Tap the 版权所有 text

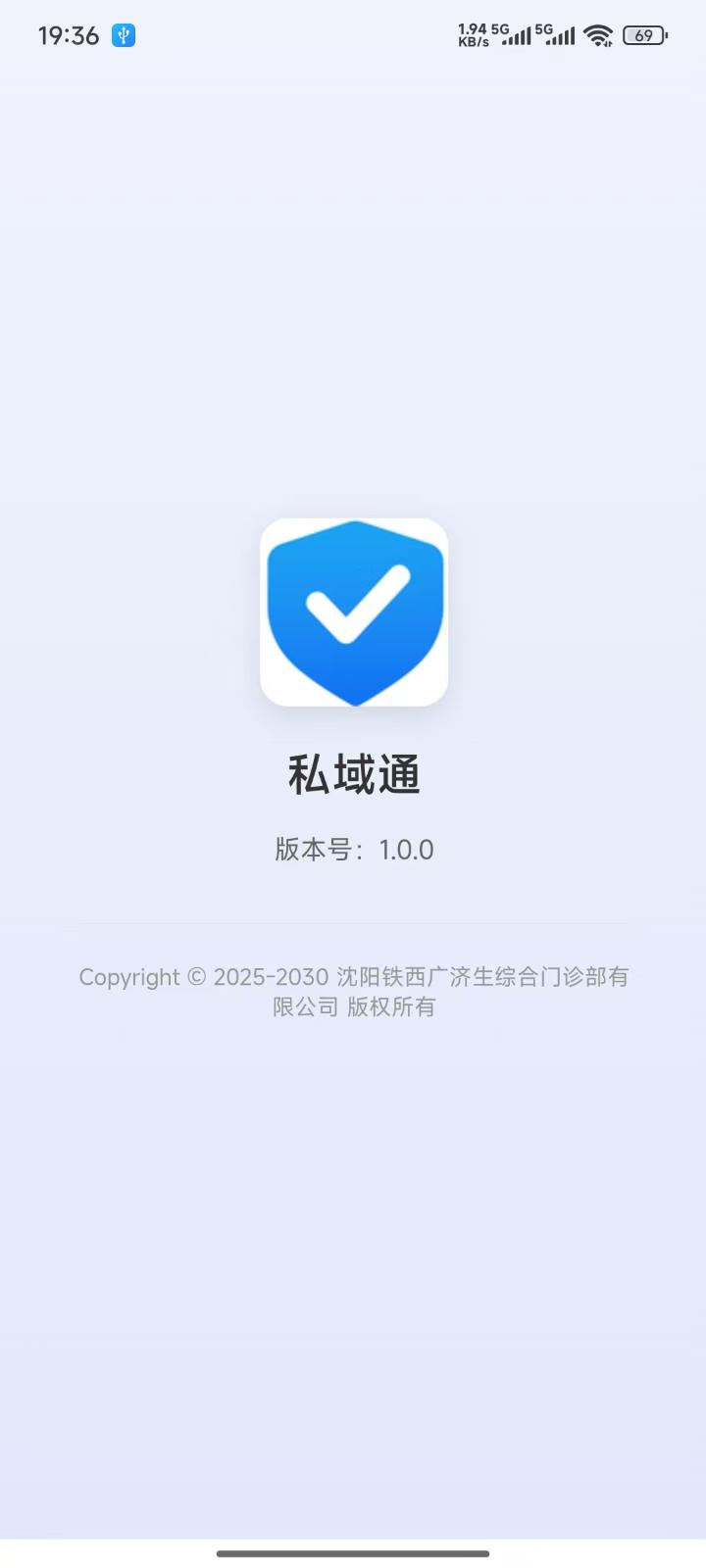[x=391, y=1006]
